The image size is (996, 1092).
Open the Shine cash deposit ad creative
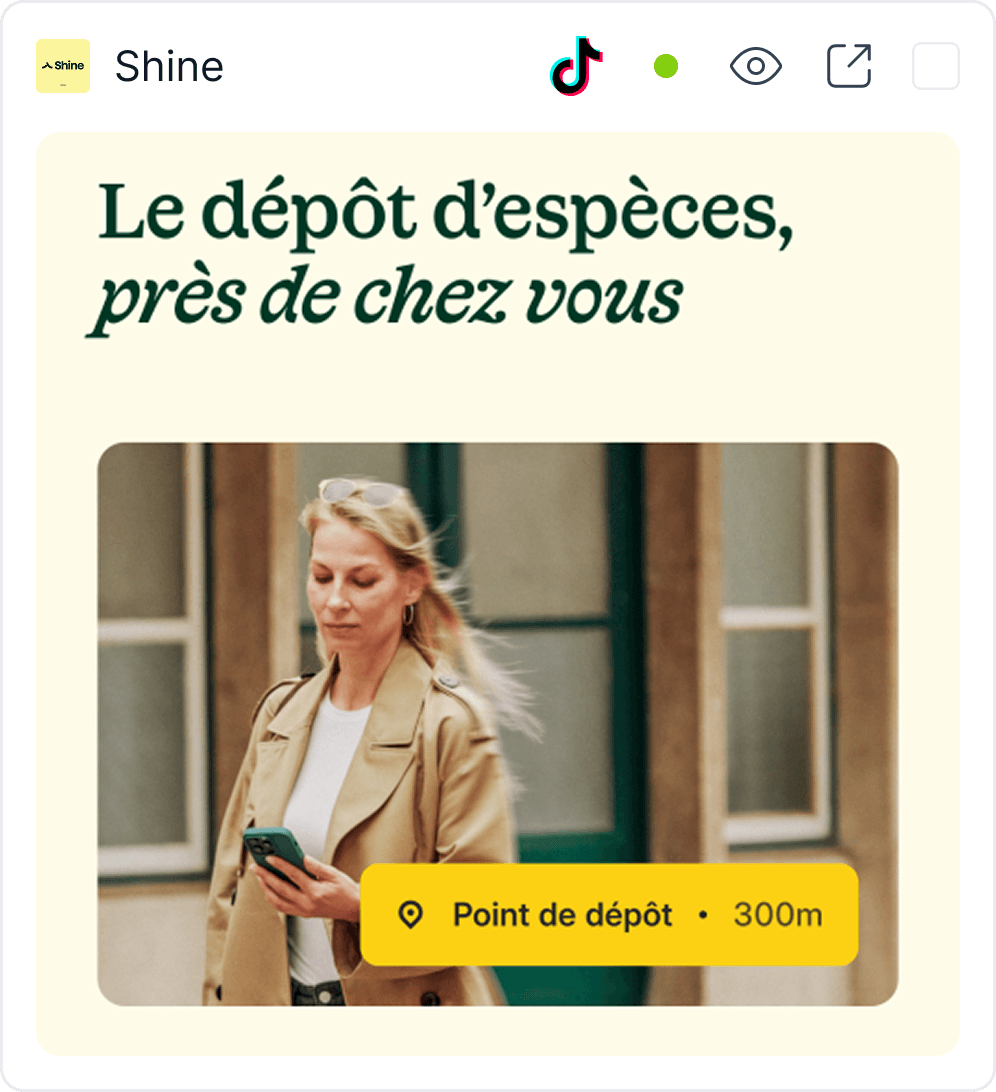(498, 593)
